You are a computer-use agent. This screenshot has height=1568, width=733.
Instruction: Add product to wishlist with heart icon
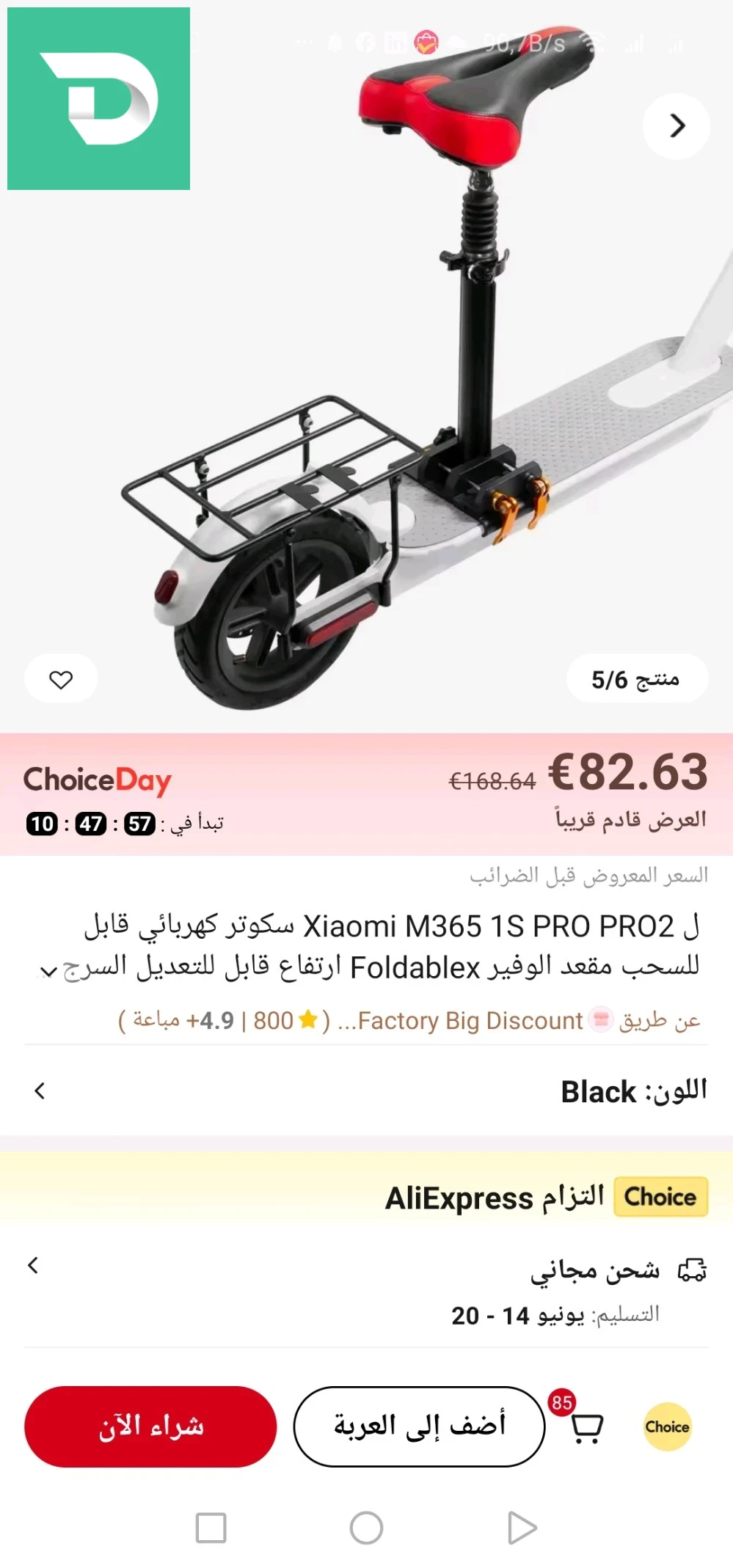pos(61,679)
